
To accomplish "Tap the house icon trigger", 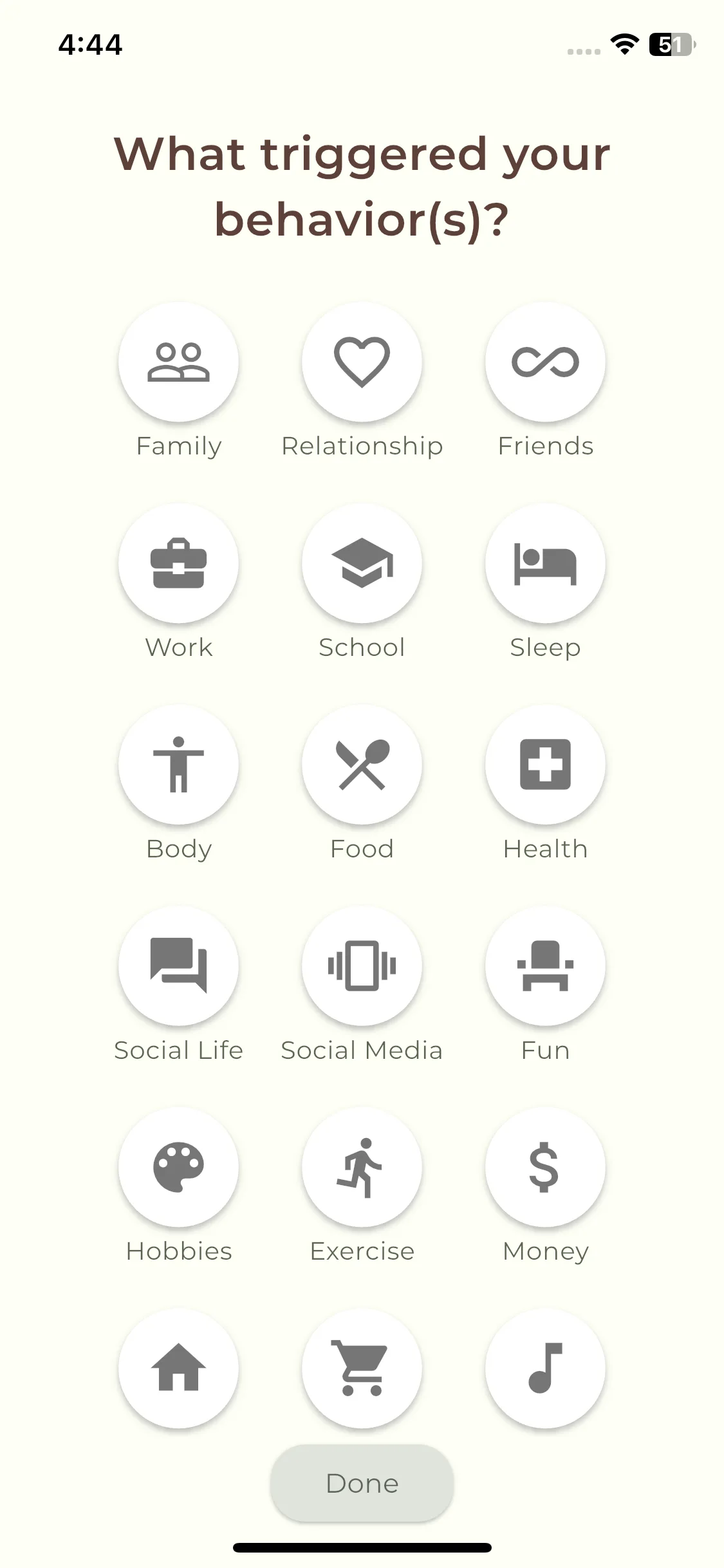I will pyautogui.click(x=178, y=1368).
